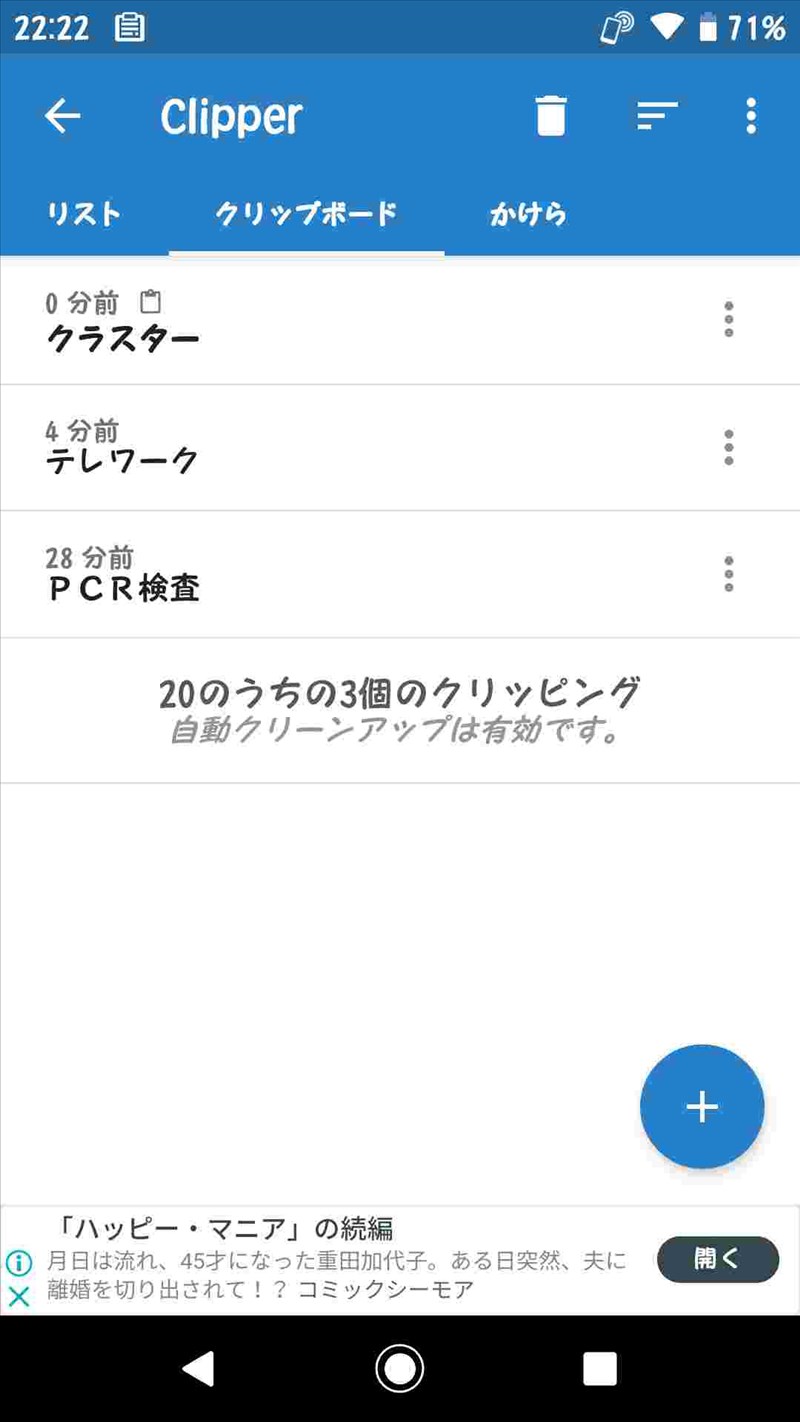800x1422 pixels.
Task: Go back using the app bar arrow
Action: coord(62,116)
